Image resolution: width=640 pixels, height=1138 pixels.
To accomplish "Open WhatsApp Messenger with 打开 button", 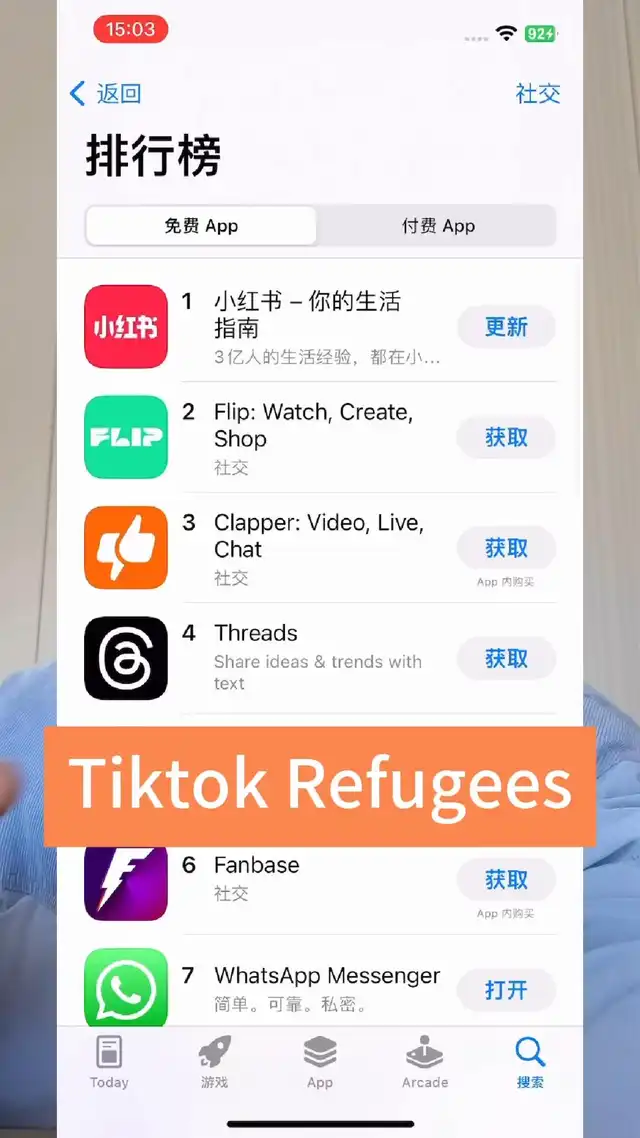I will (506, 990).
